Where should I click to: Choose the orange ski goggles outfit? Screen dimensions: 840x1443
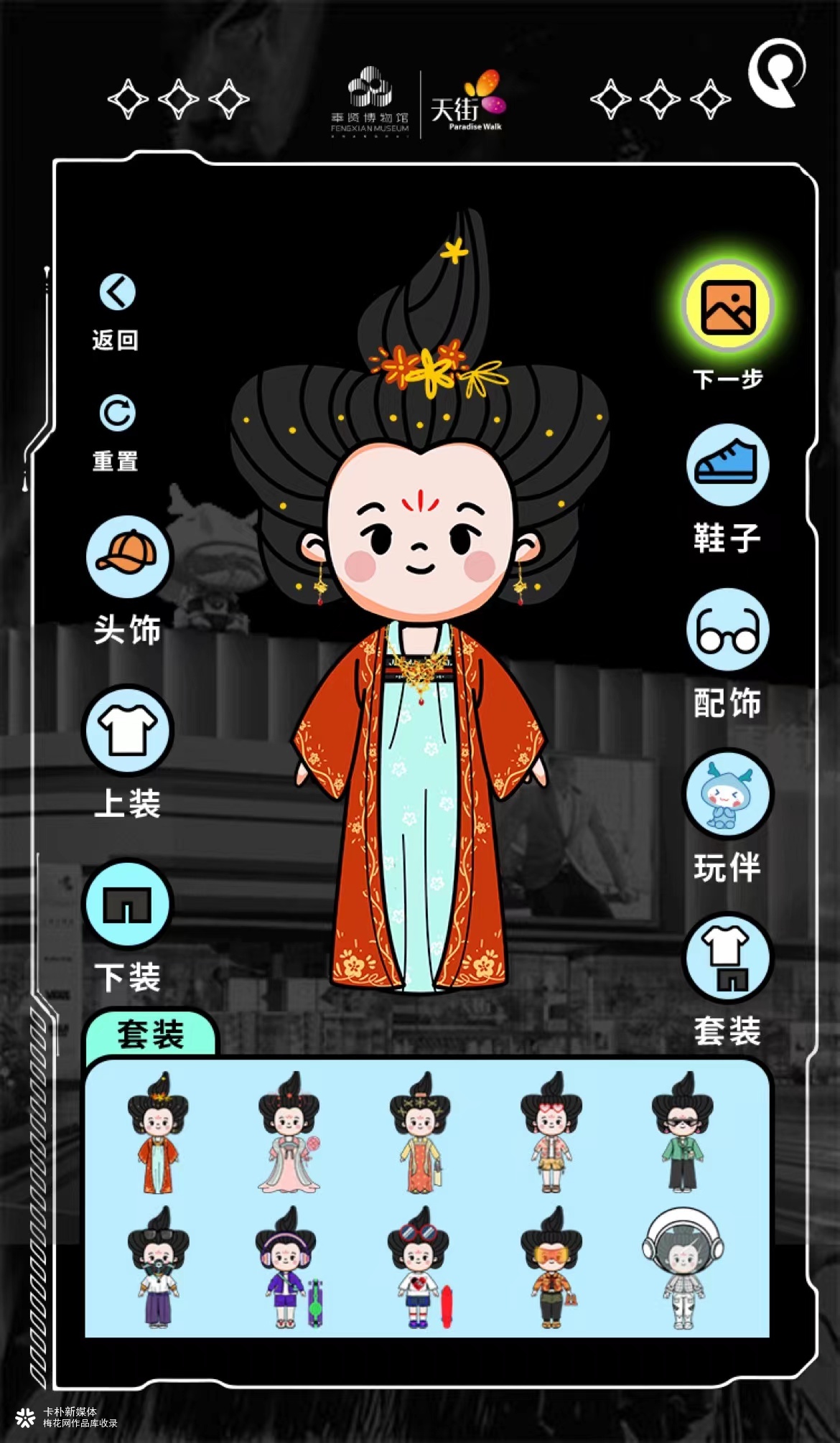pos(551,1269)
